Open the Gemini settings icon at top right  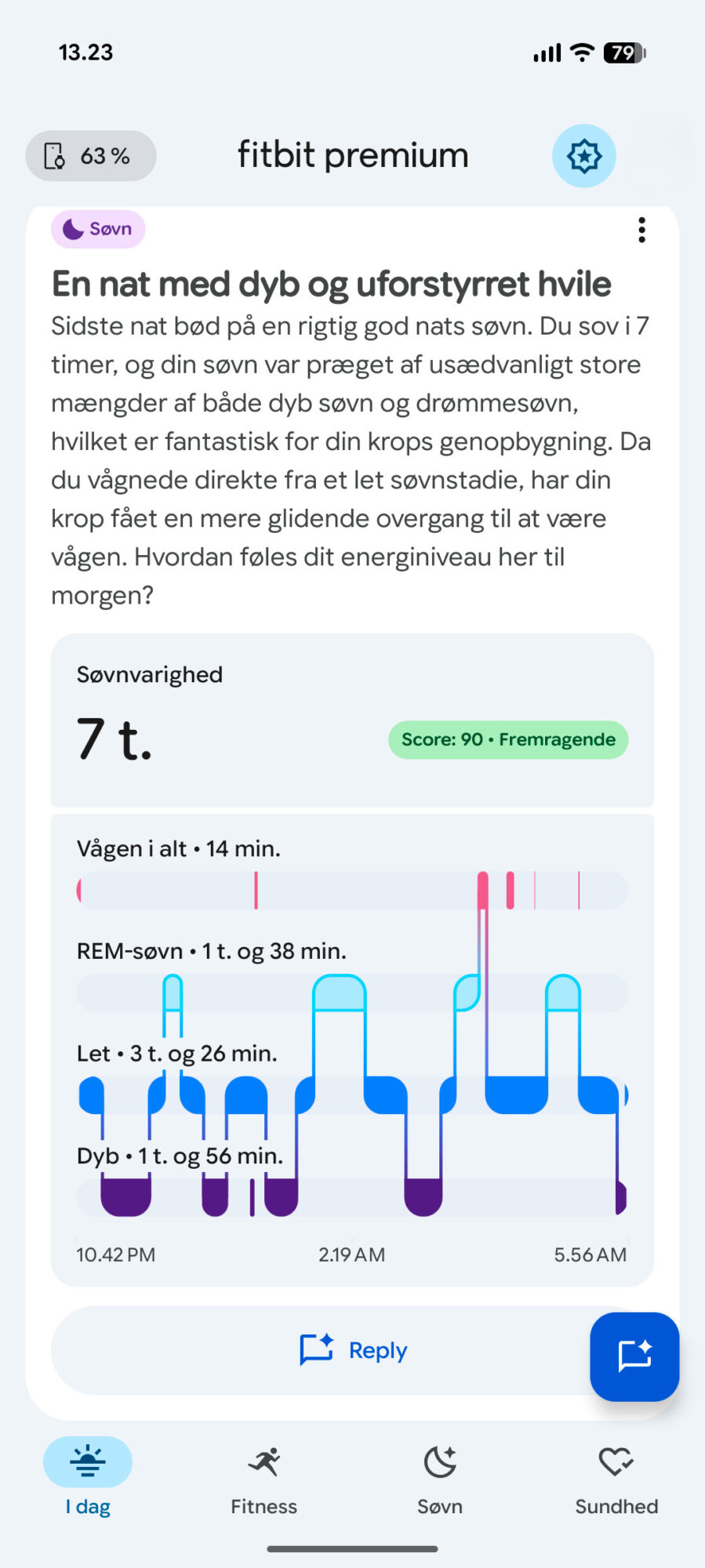point(583,155)
